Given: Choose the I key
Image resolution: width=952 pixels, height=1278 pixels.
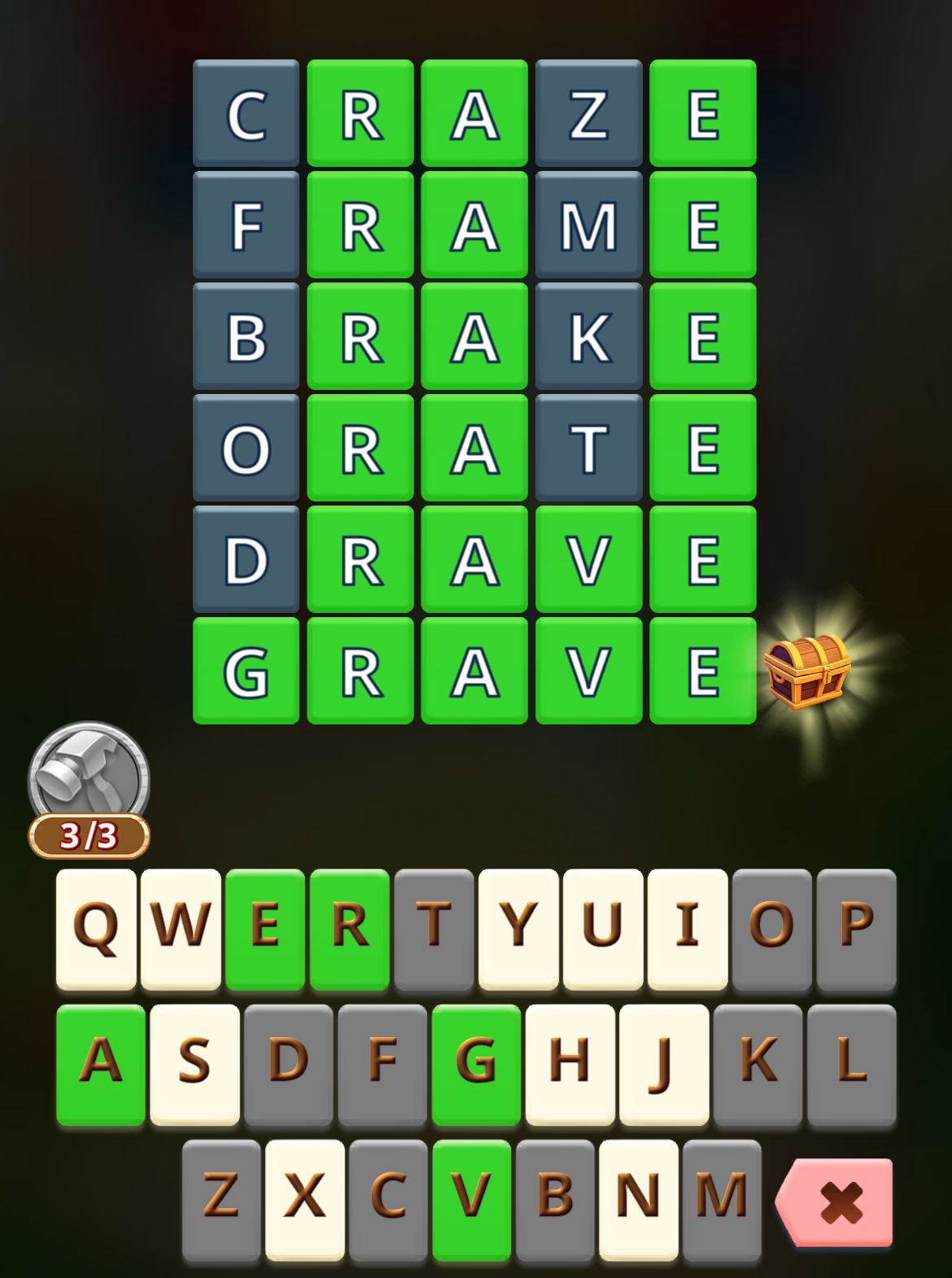Looking at the screenshot, I should click(688, 928).
